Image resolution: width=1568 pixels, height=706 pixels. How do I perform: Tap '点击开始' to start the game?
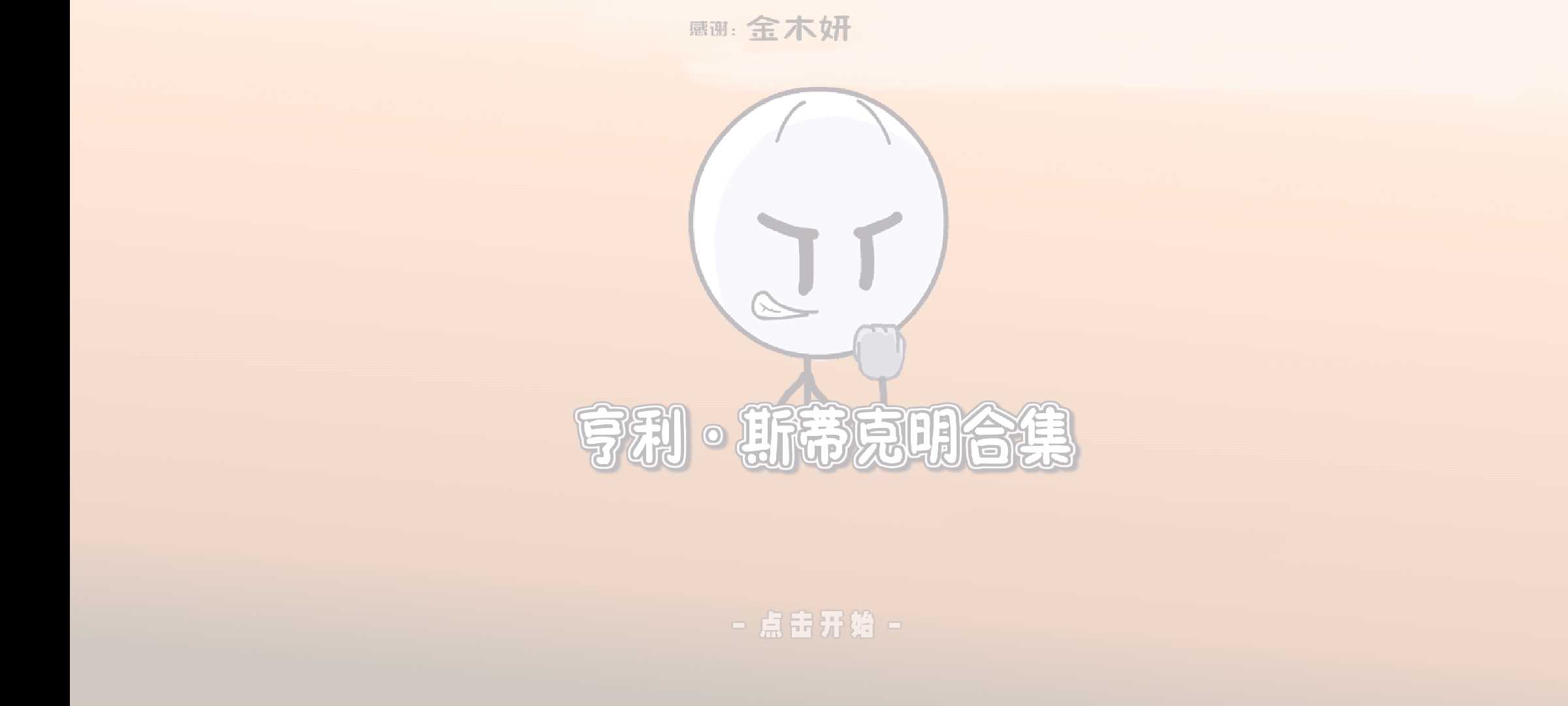pyautogui.click(x=817, y=625)
